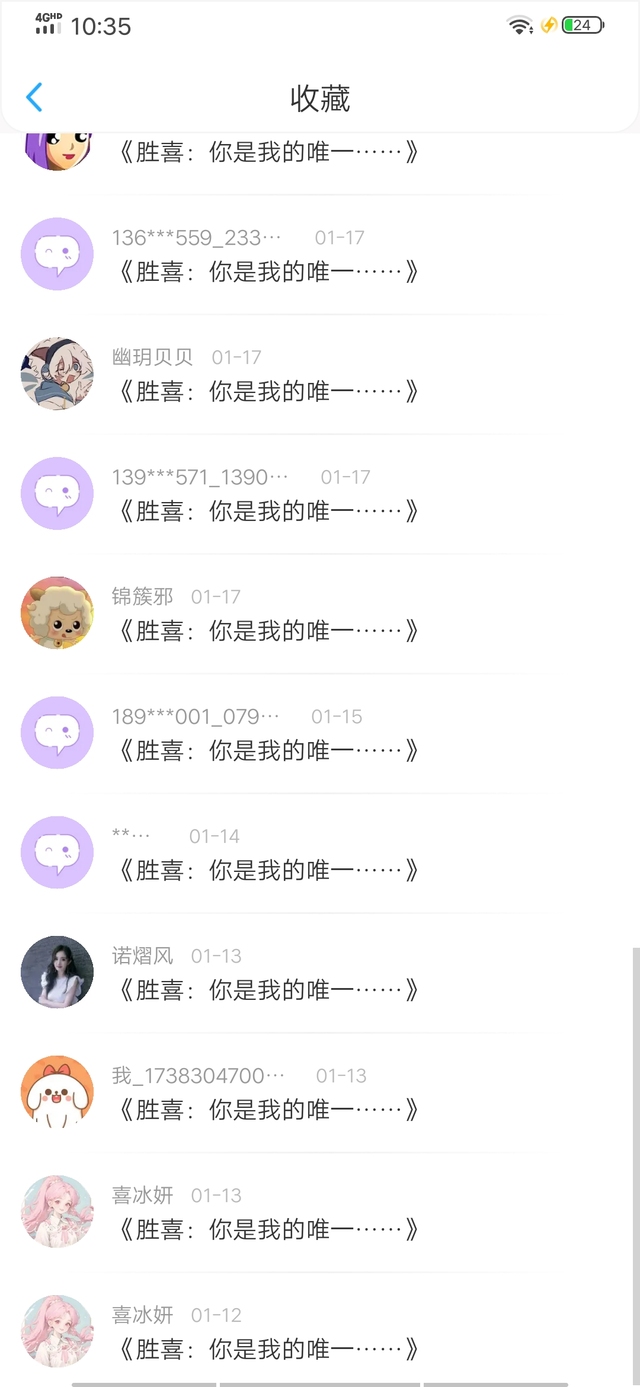Screen dimensions: 640x1387
Task: Open the favorite from 136***559_233…
Action: (320, 255)
